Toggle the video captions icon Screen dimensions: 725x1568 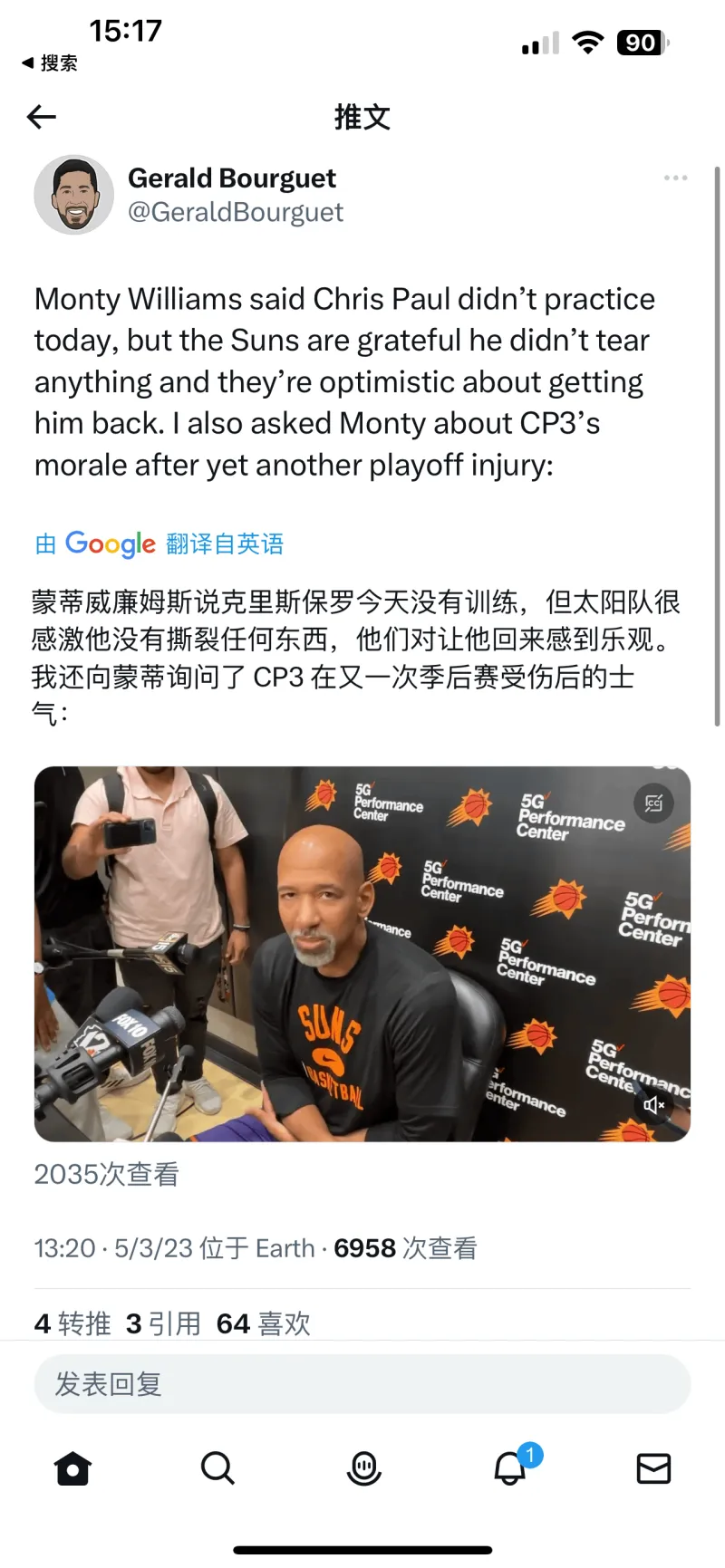[x=653, y=803]
